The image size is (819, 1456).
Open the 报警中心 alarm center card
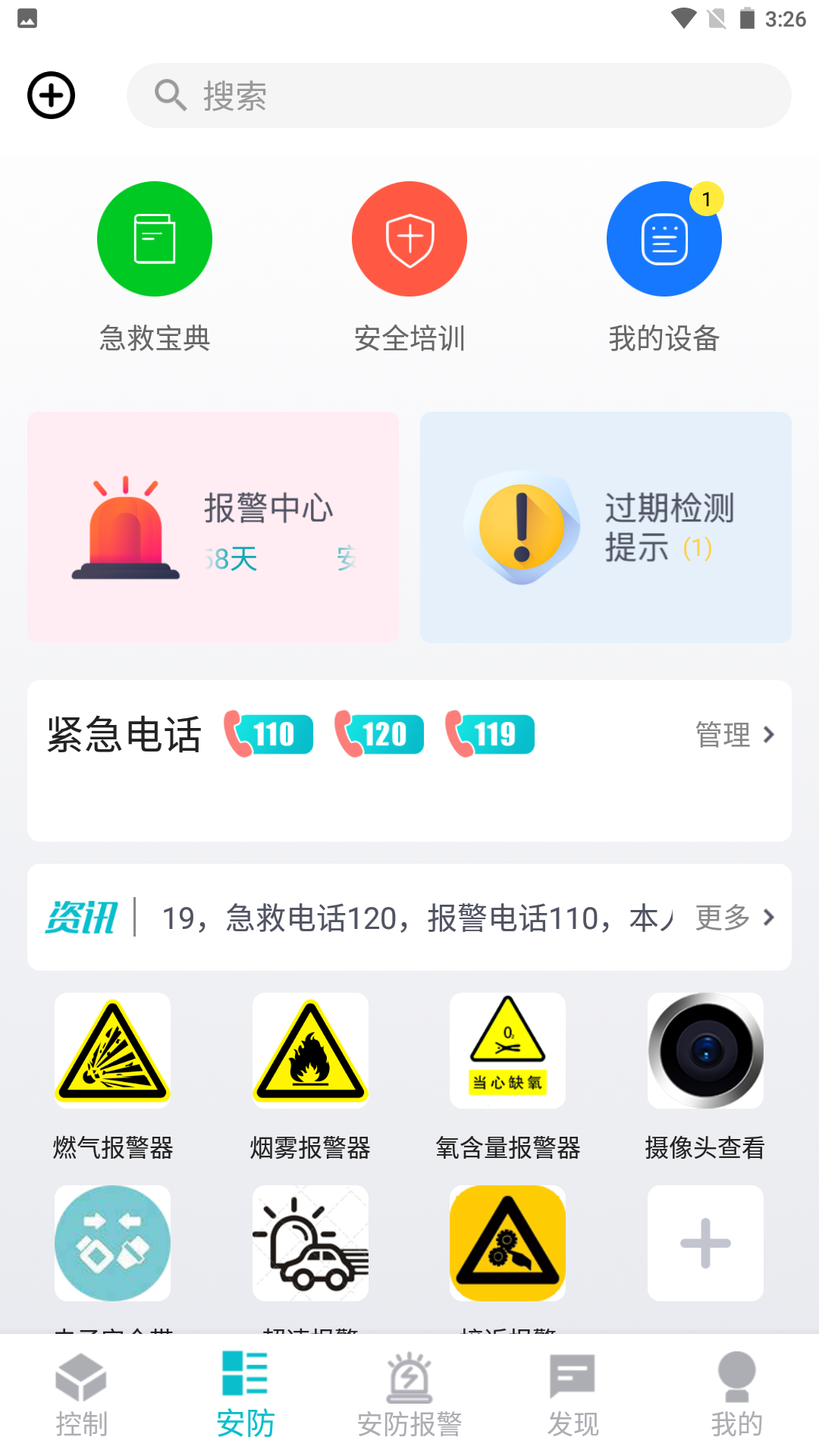click(212, 526)
